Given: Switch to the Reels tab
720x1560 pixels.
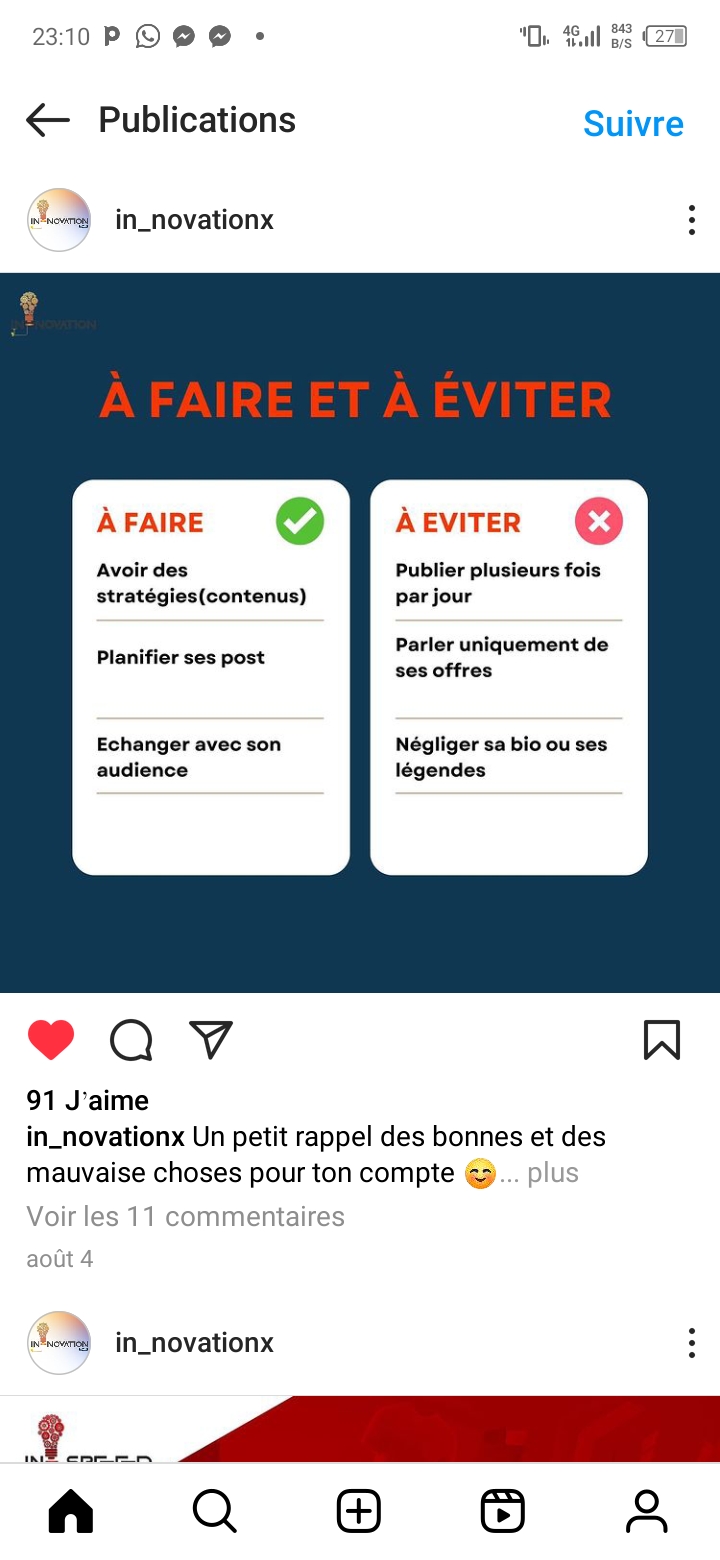Looking at the screenshot, I should click(503, 1511).
